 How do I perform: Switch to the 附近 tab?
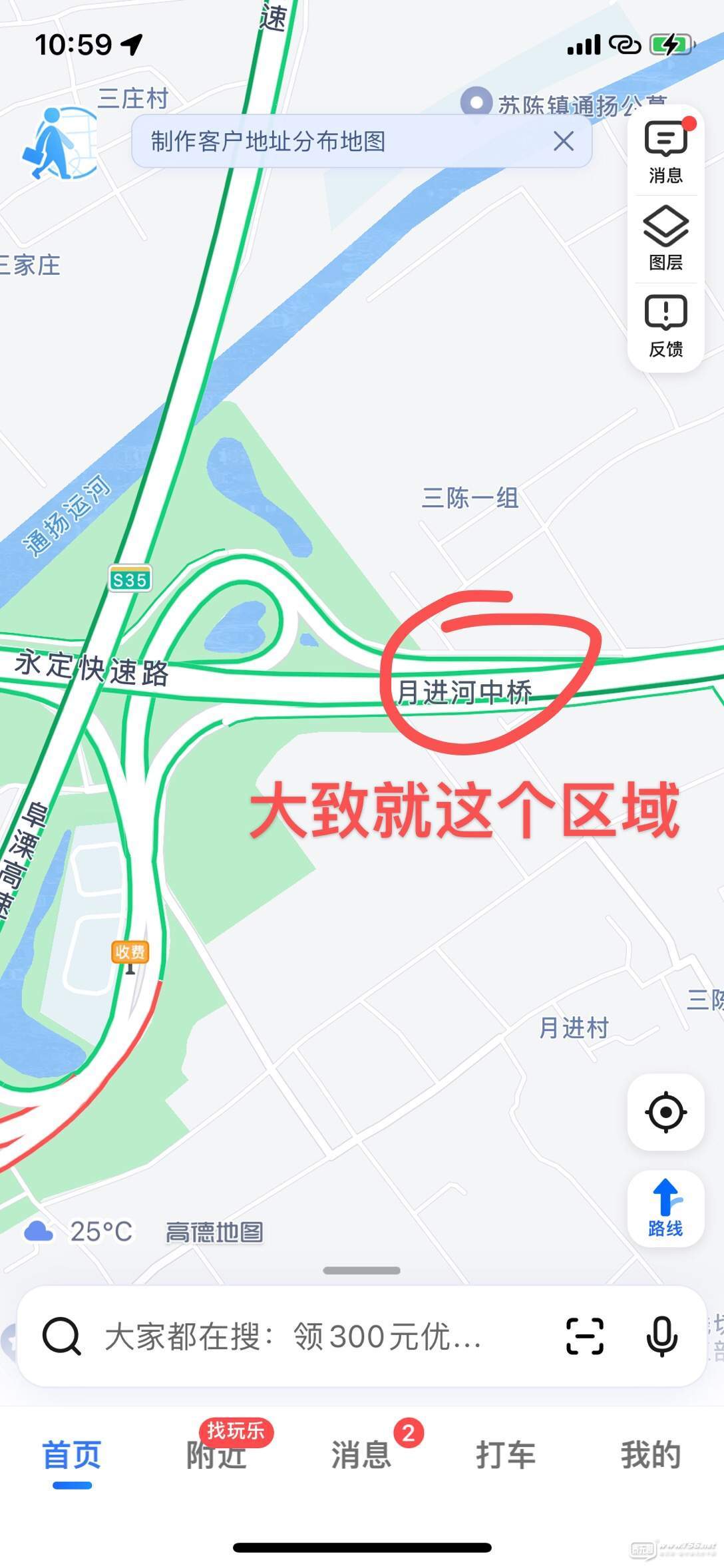(216, 1456)
